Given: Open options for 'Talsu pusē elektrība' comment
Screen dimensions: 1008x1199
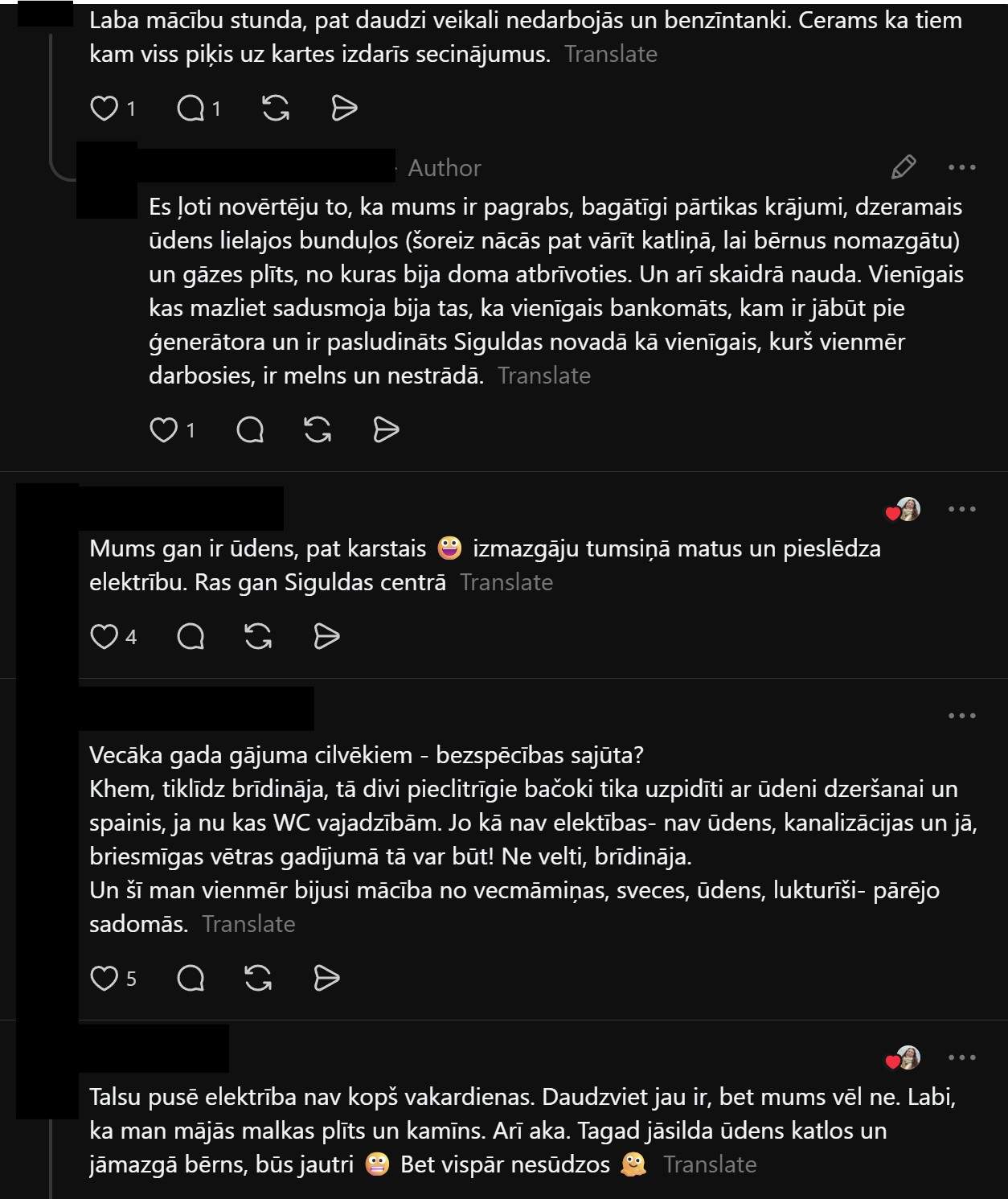Looking at the screenshot, I should 961,1057.
